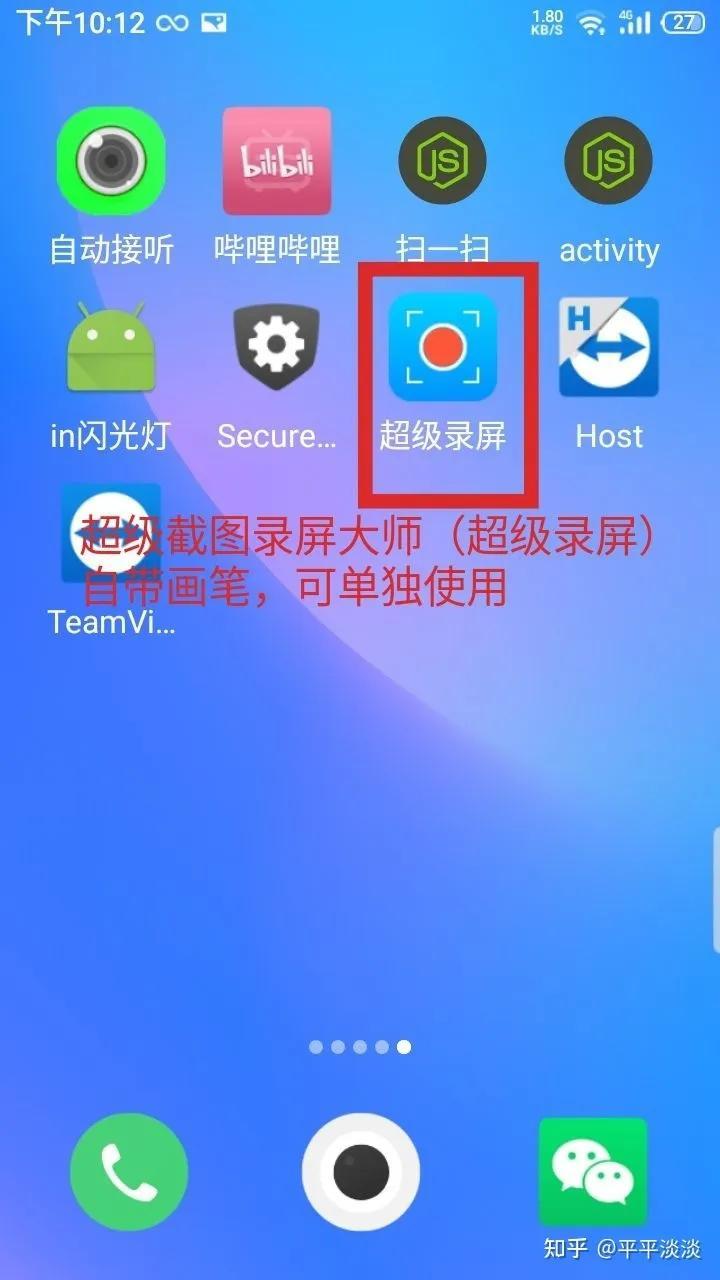Open the 自动接听 app
720x1280 pixels.
coord(111,161)
